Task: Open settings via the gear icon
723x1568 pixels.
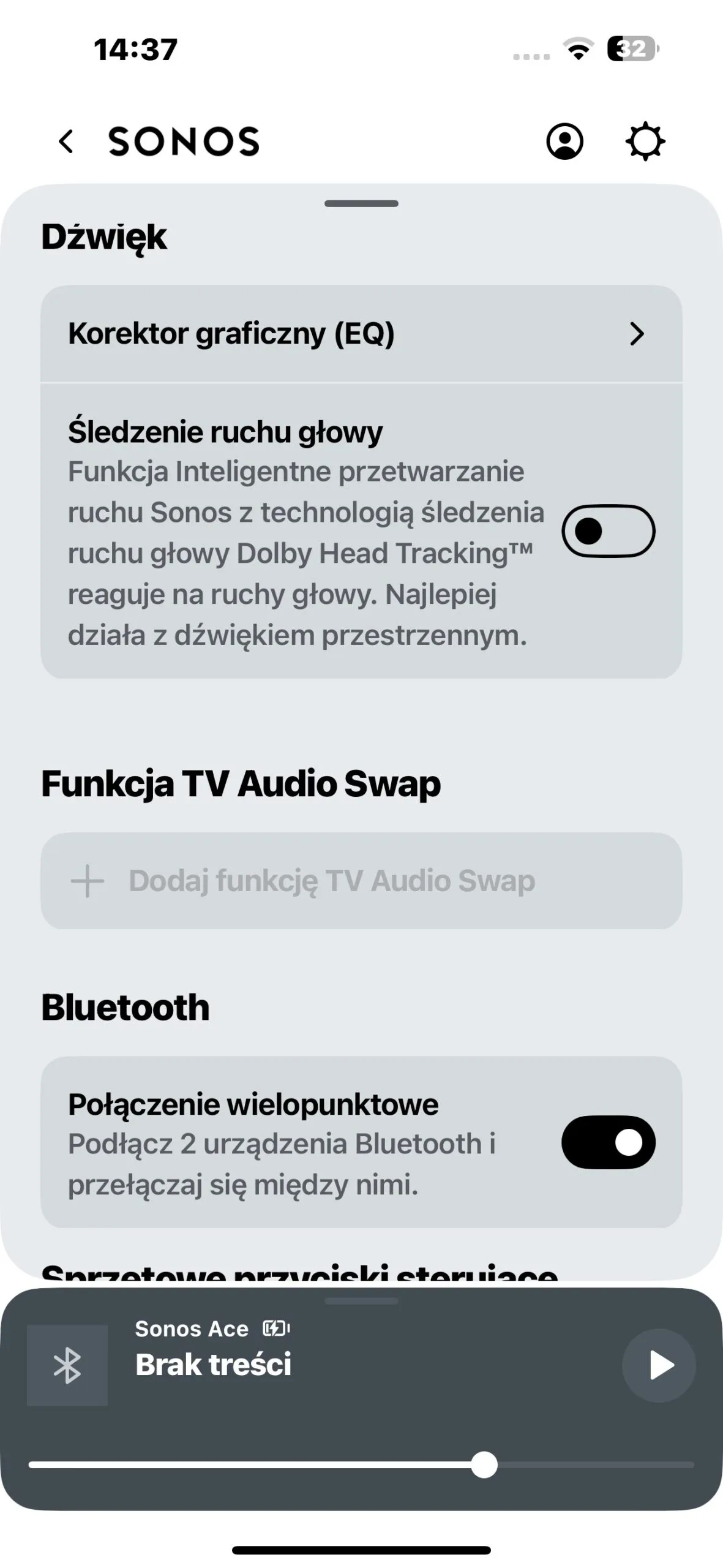Action: pyautogui.click(x=645, y=141)
